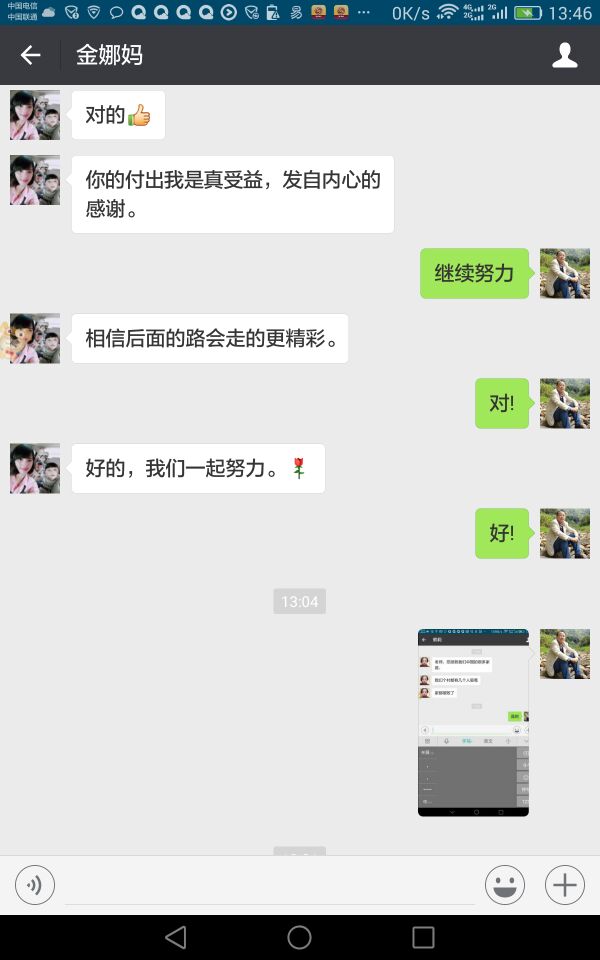The width and height of the screenshot is (600, 960).
Task: Switch to voice message input
Action: click(x=35, y=885)
